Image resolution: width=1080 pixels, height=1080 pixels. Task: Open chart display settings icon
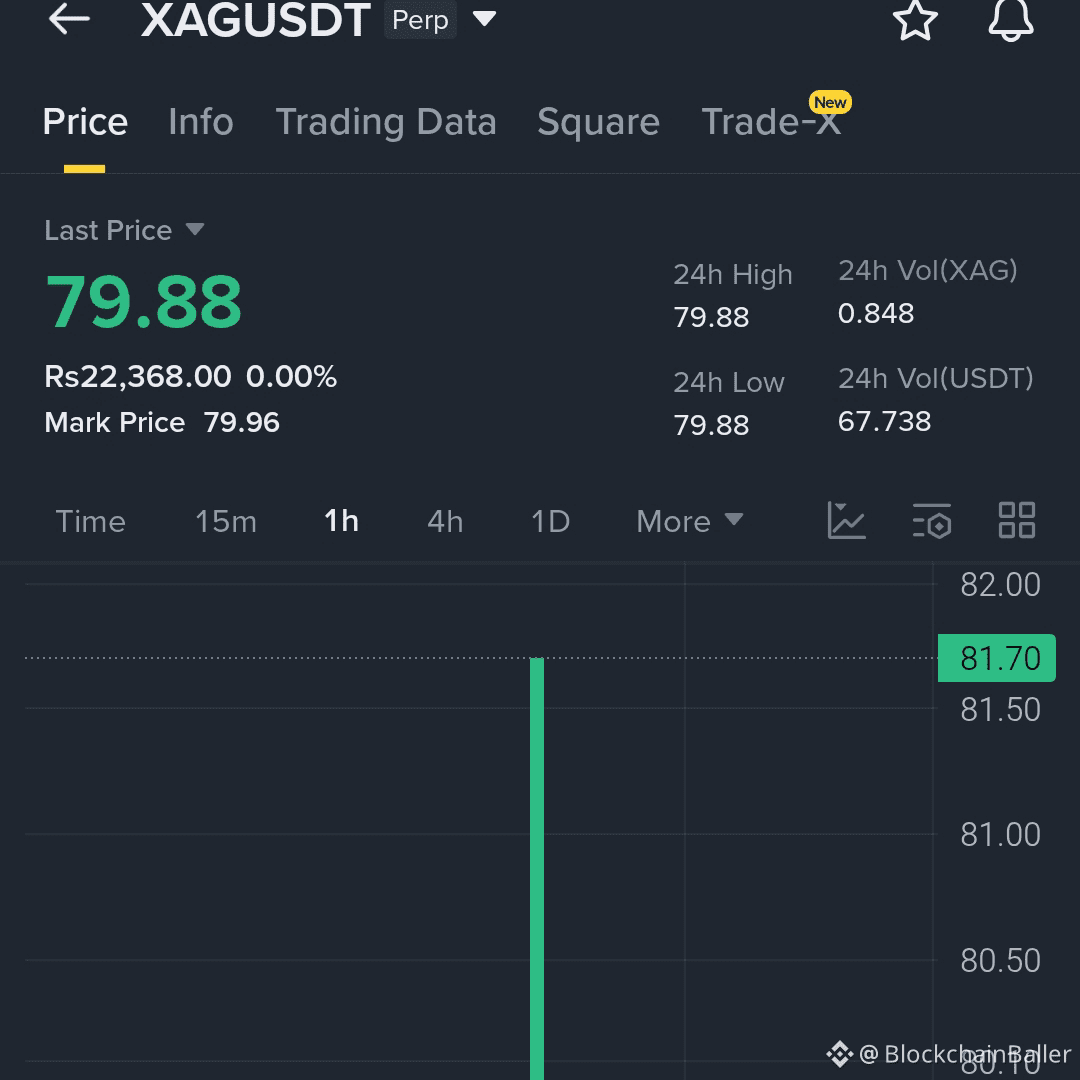click(x=932, y=521)
